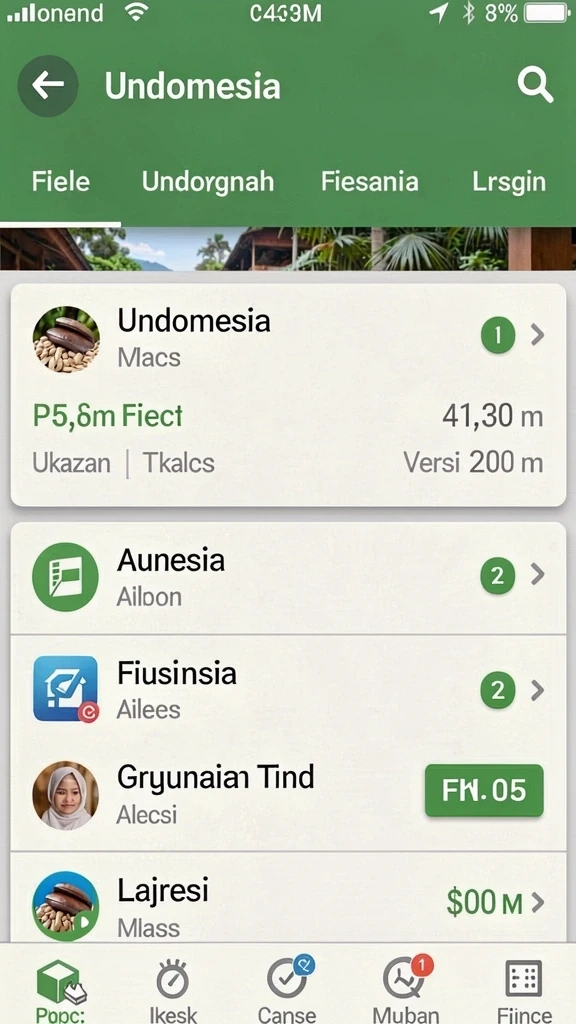Switch to the Undorgnah tab
The image size is (576, 1024).
(208, 182)
